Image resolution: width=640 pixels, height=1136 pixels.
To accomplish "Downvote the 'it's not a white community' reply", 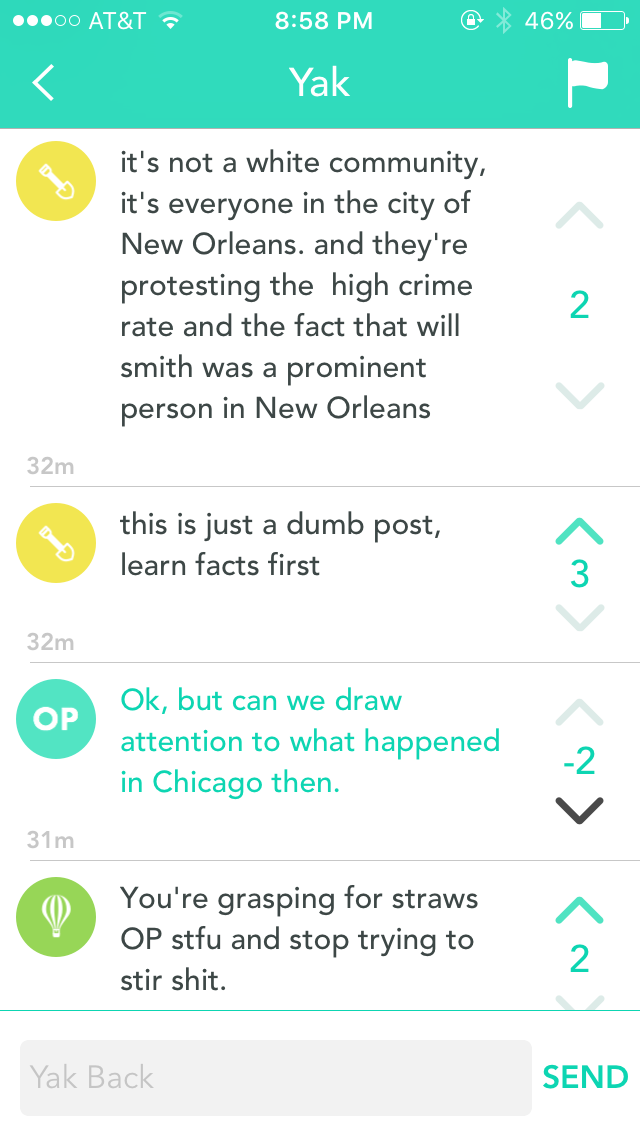I will pos(579,394).
